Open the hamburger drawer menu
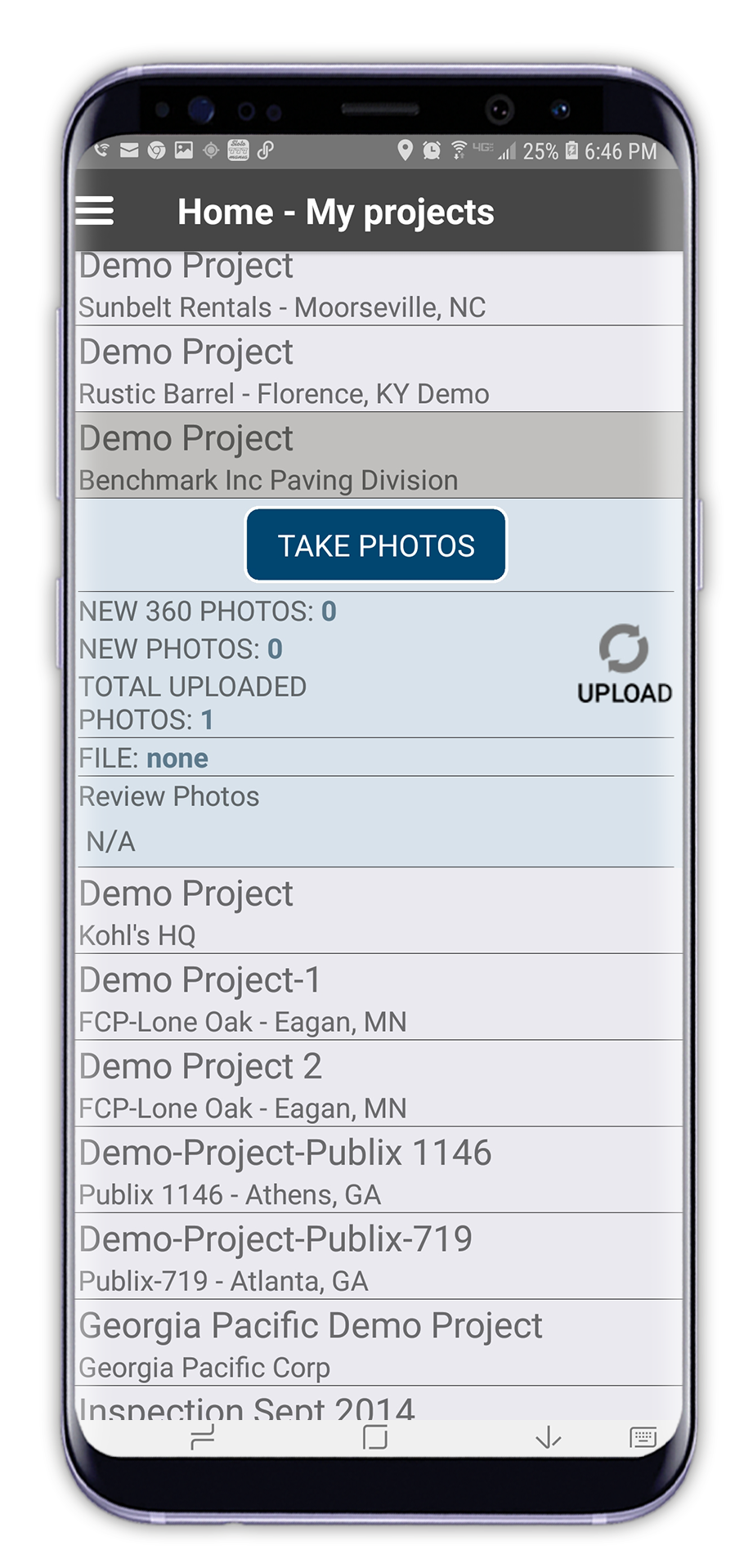This screenshot has height=1568, width=753. (x=94, y=211)
